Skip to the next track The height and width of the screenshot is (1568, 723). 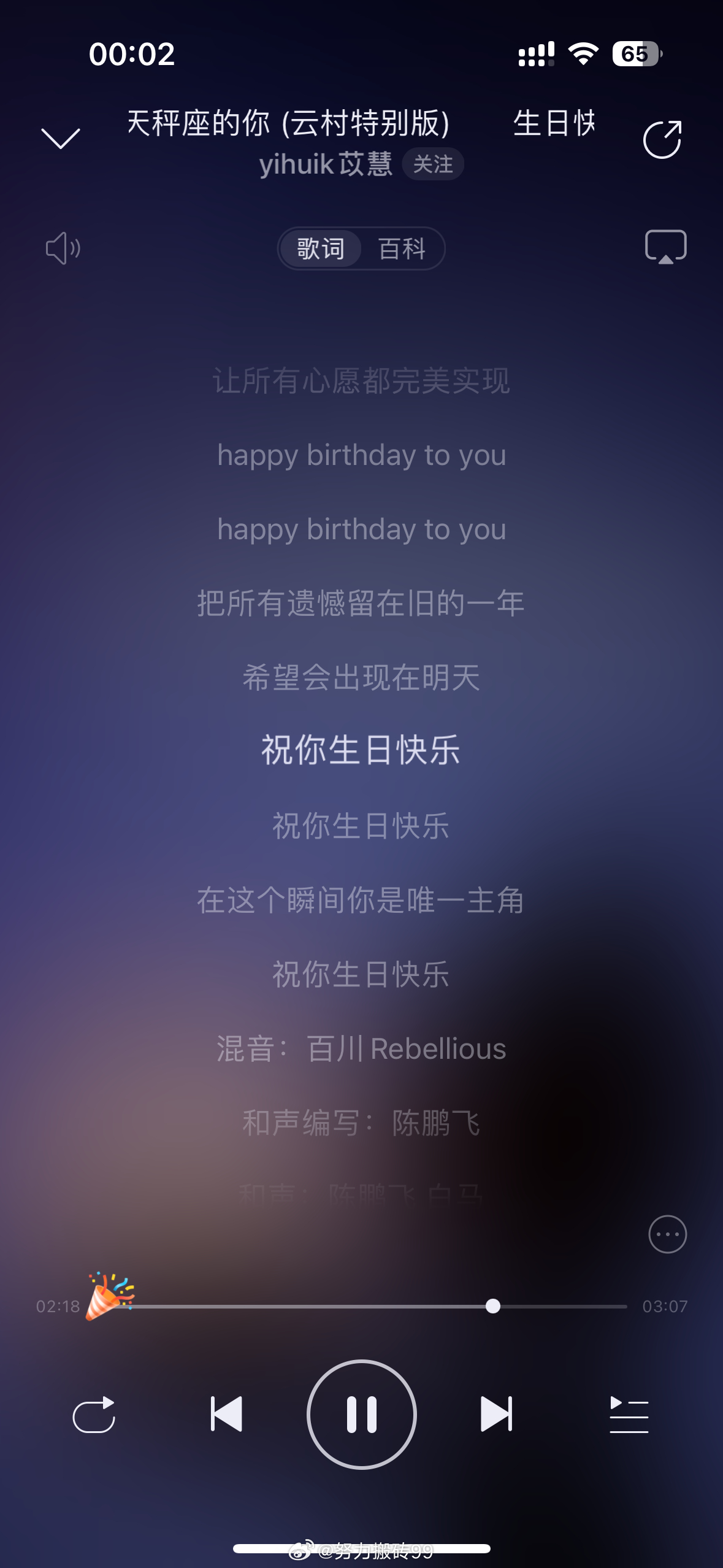[x=496, y=1414]
